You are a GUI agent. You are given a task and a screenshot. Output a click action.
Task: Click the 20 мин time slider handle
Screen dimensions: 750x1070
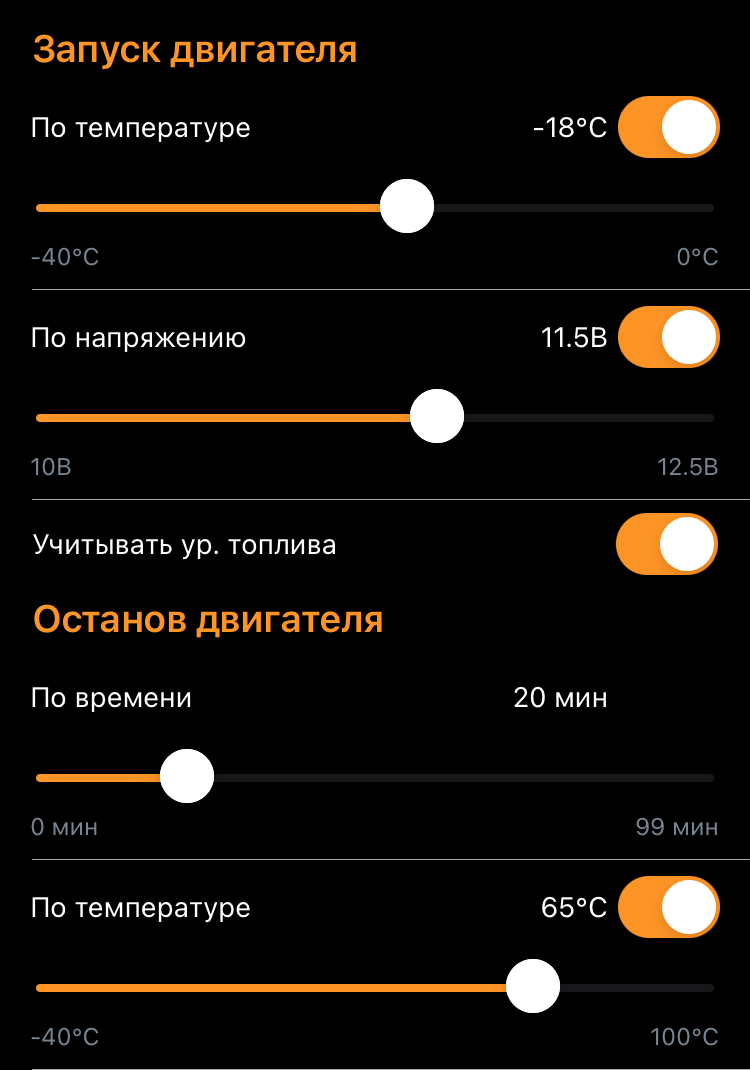186,775
